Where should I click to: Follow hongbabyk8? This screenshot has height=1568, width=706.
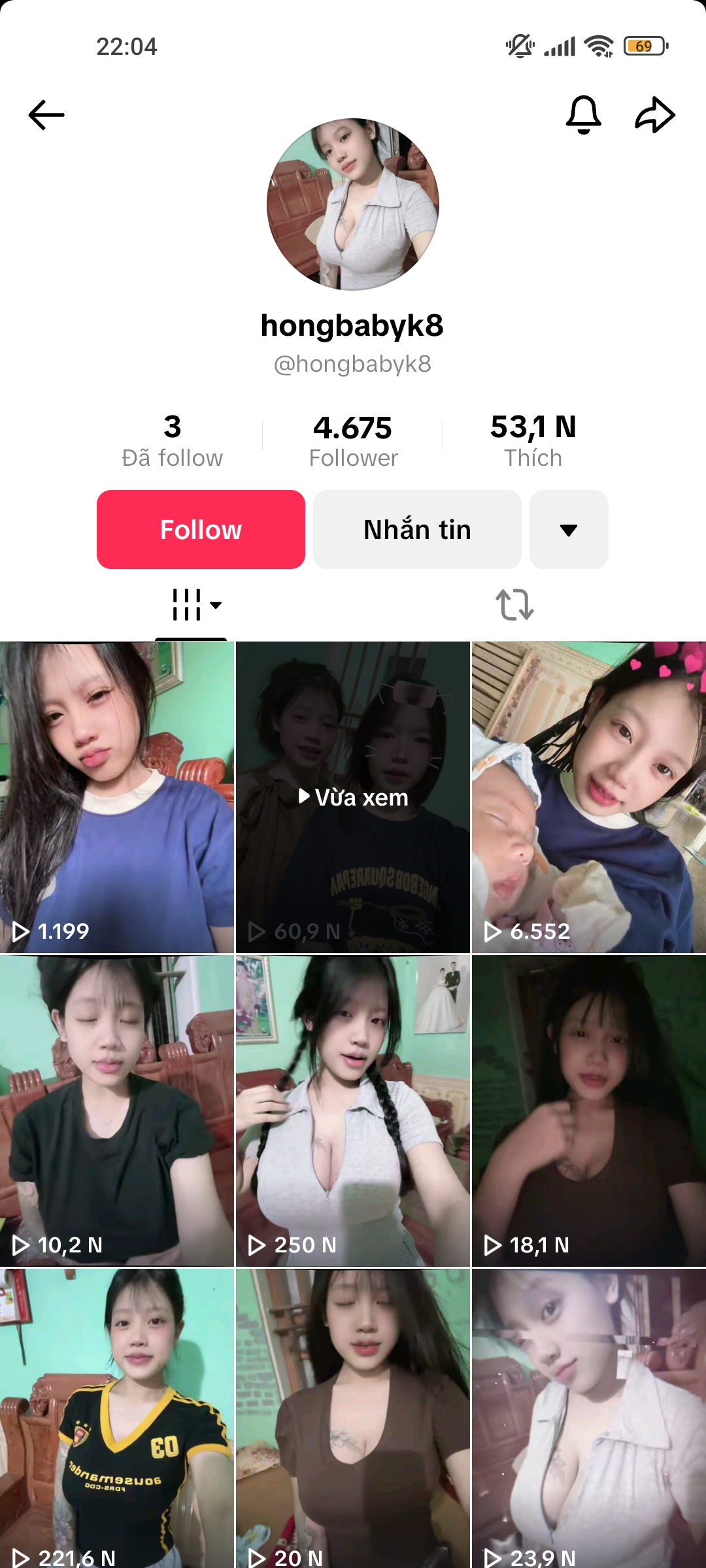(x=201, y=529)
